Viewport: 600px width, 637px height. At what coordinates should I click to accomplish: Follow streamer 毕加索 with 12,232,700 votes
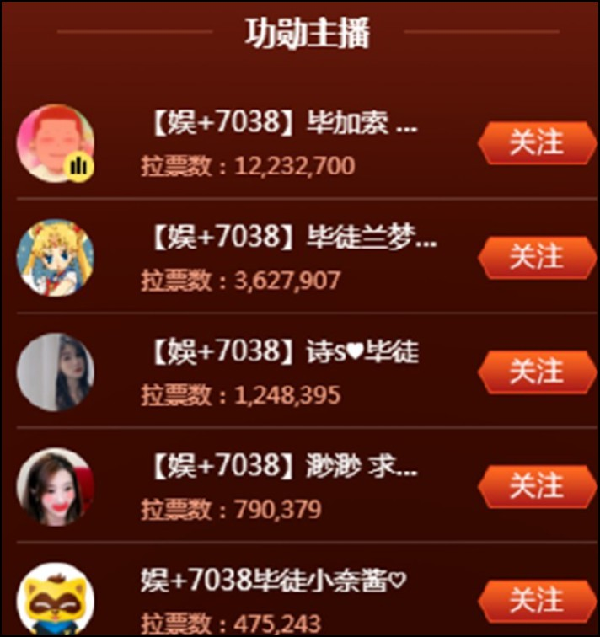tap(536, 143)
